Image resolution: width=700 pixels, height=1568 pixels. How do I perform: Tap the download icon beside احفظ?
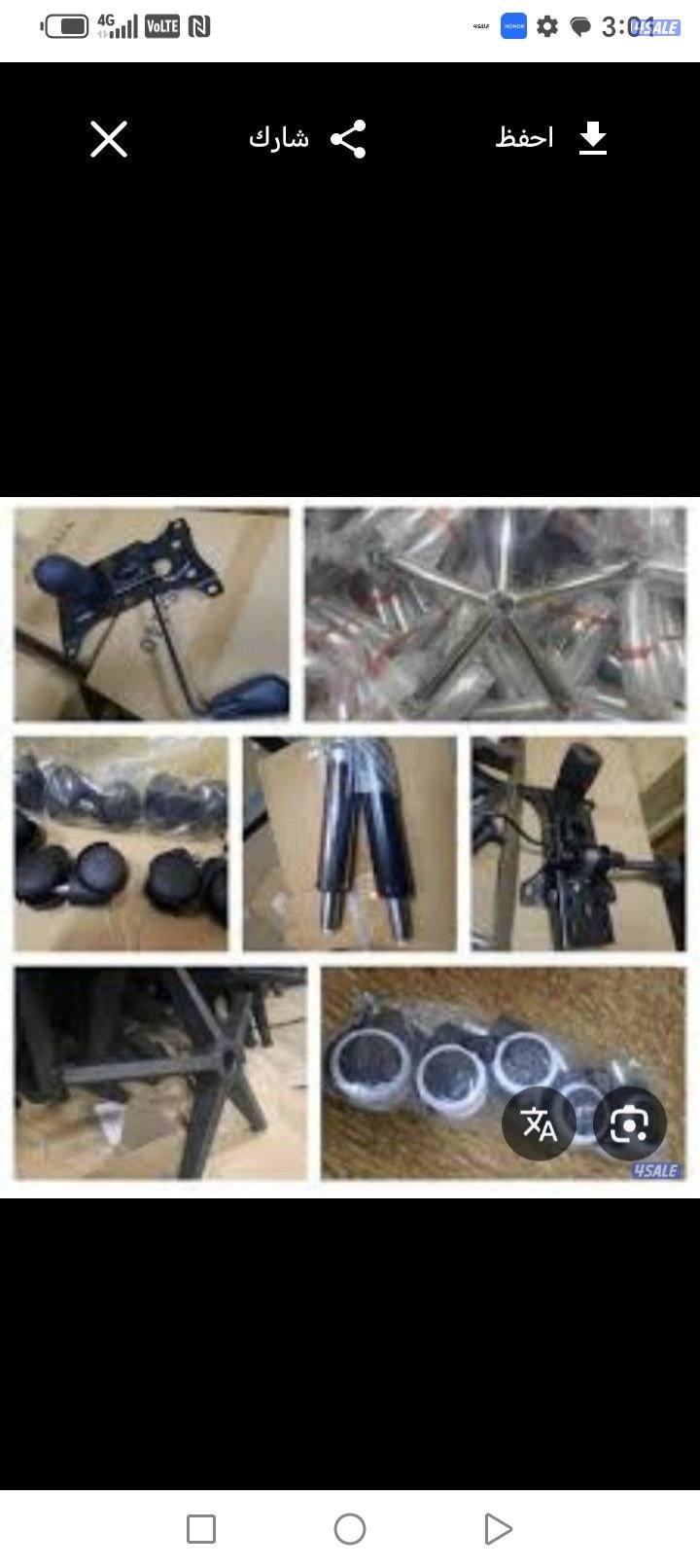click(x=592, y=137)
